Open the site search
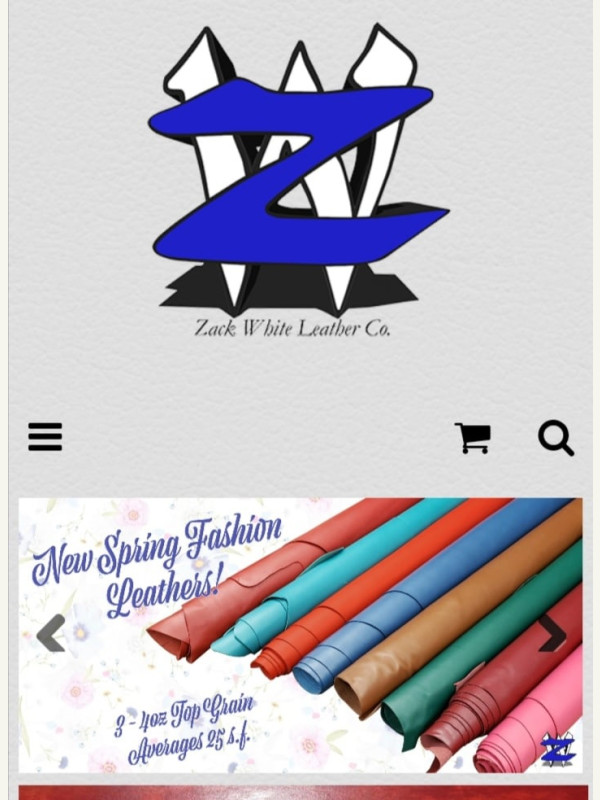This screenshot has width=600, height=800. click(555, 437)
